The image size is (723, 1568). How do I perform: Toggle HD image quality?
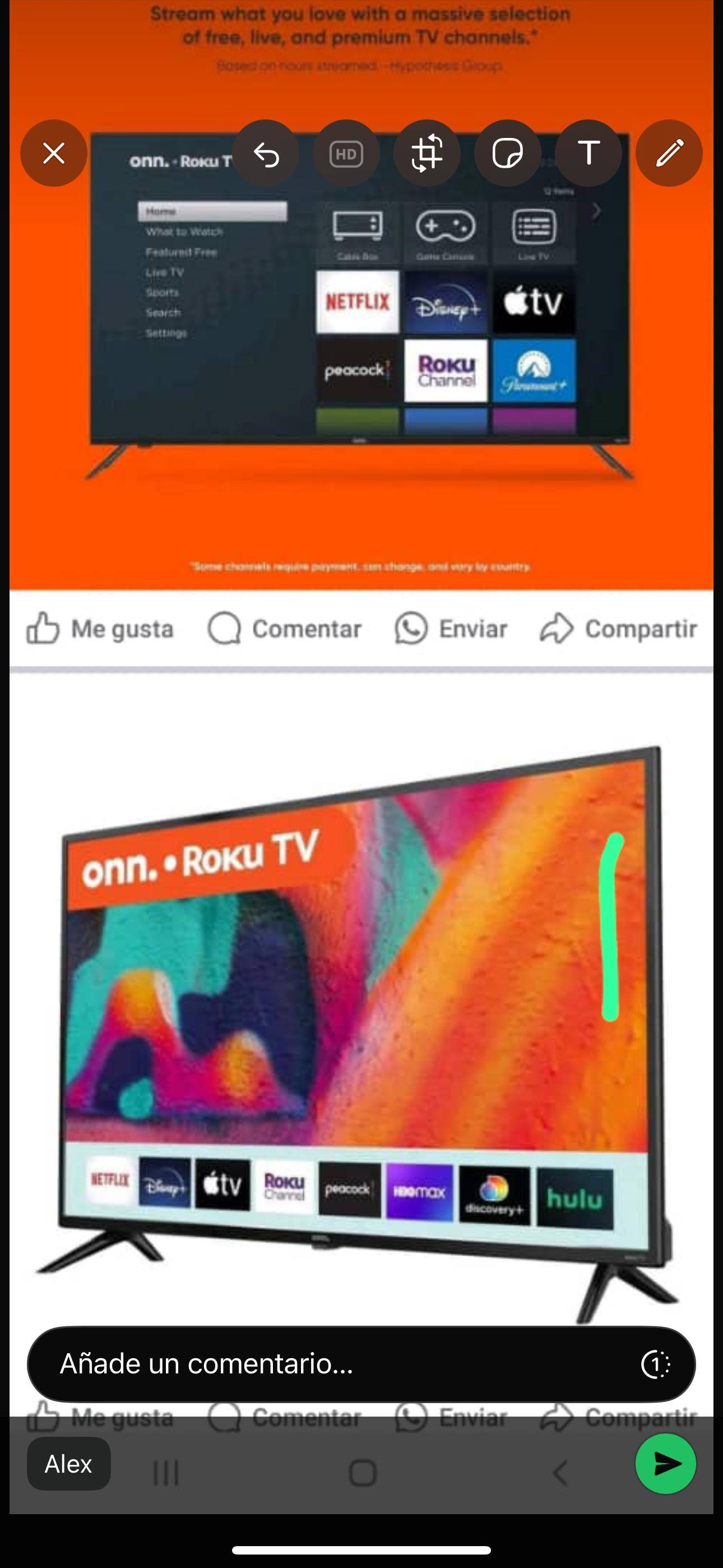pos(347,154)
